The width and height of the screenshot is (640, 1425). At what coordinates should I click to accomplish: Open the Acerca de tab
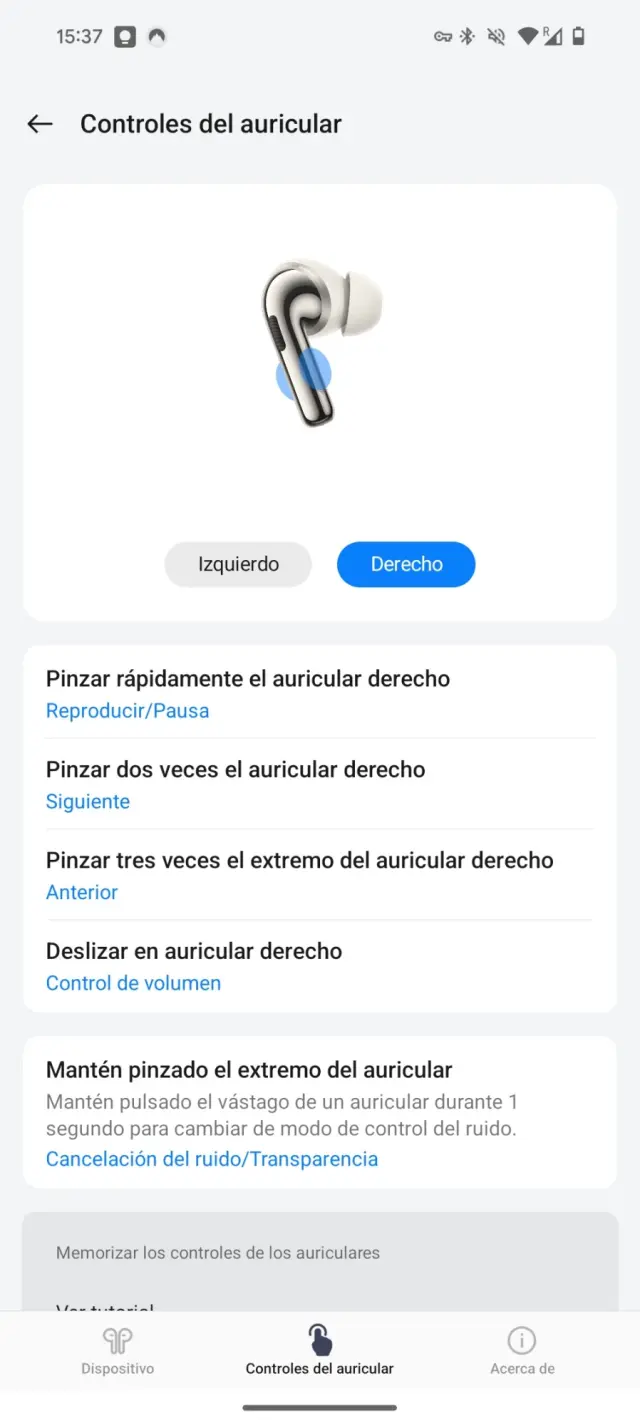click(522, 1351)
